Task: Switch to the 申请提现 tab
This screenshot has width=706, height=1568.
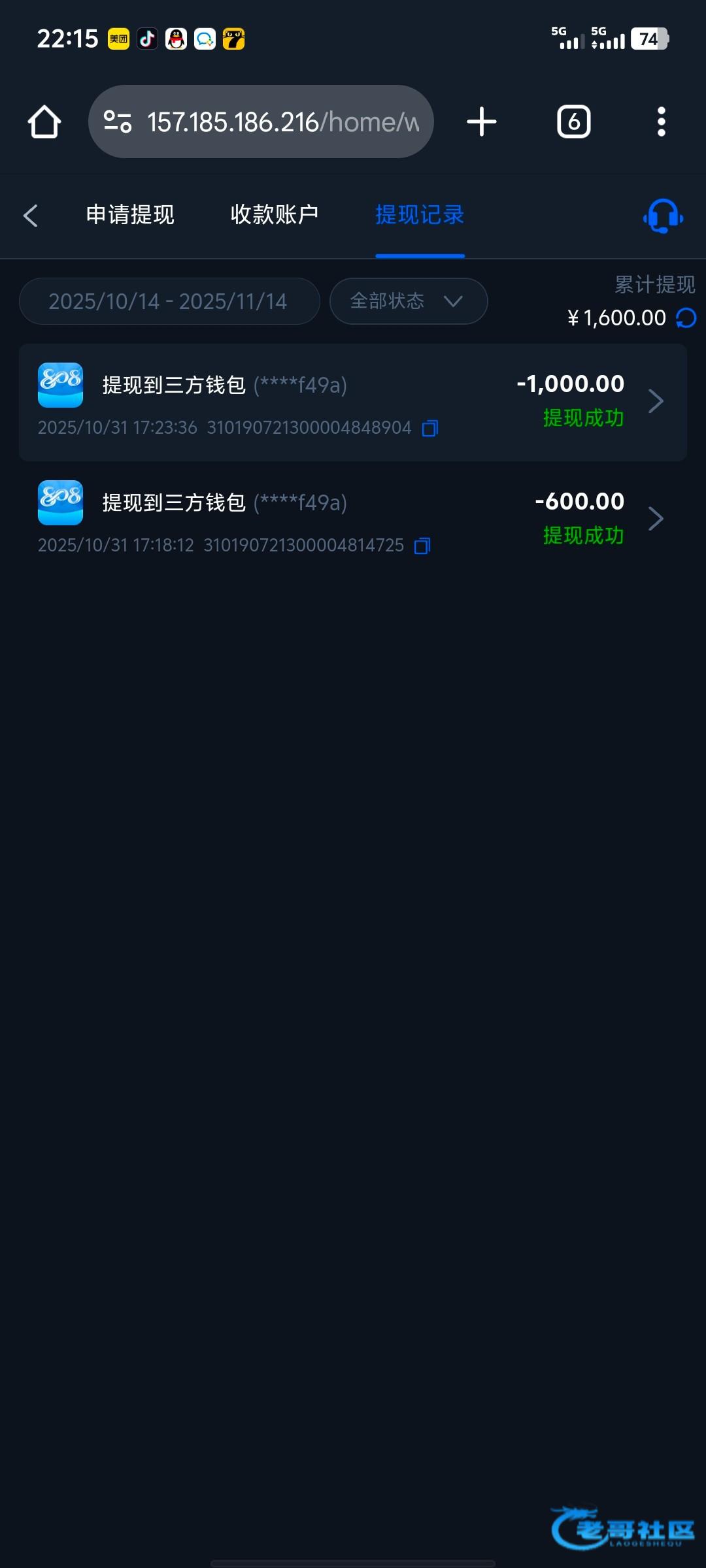Action: (x=130, y=214)
